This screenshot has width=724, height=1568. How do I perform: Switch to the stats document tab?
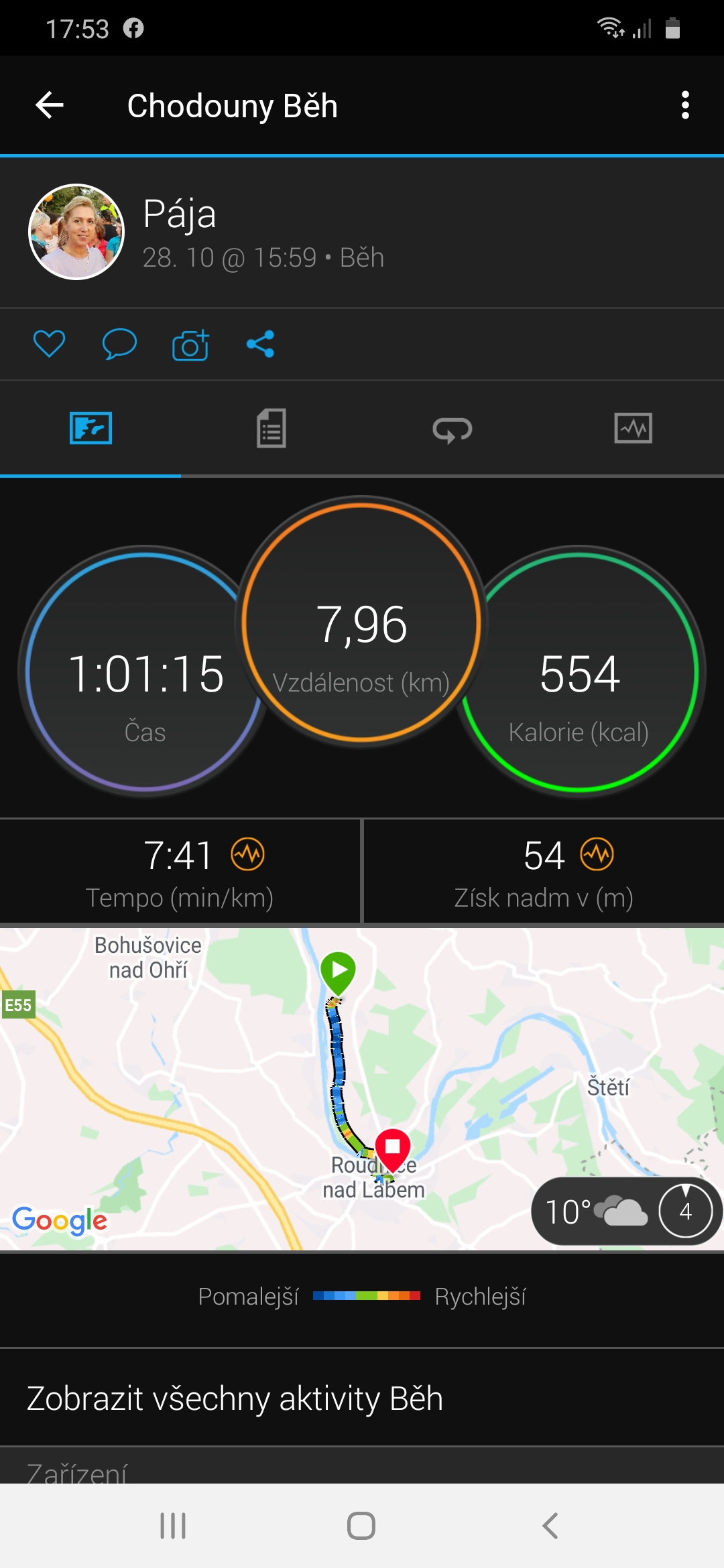pos(271,428)
